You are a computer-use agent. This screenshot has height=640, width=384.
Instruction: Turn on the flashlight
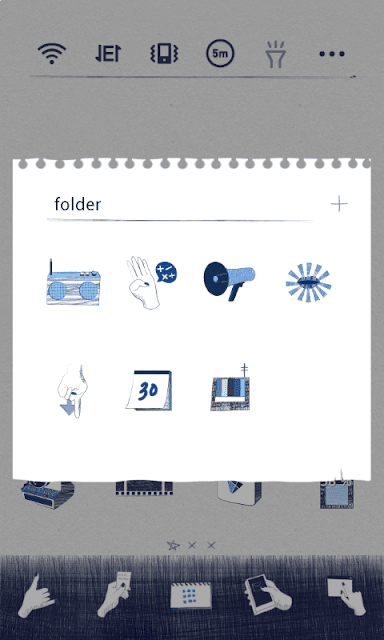(x=276, y=54)
